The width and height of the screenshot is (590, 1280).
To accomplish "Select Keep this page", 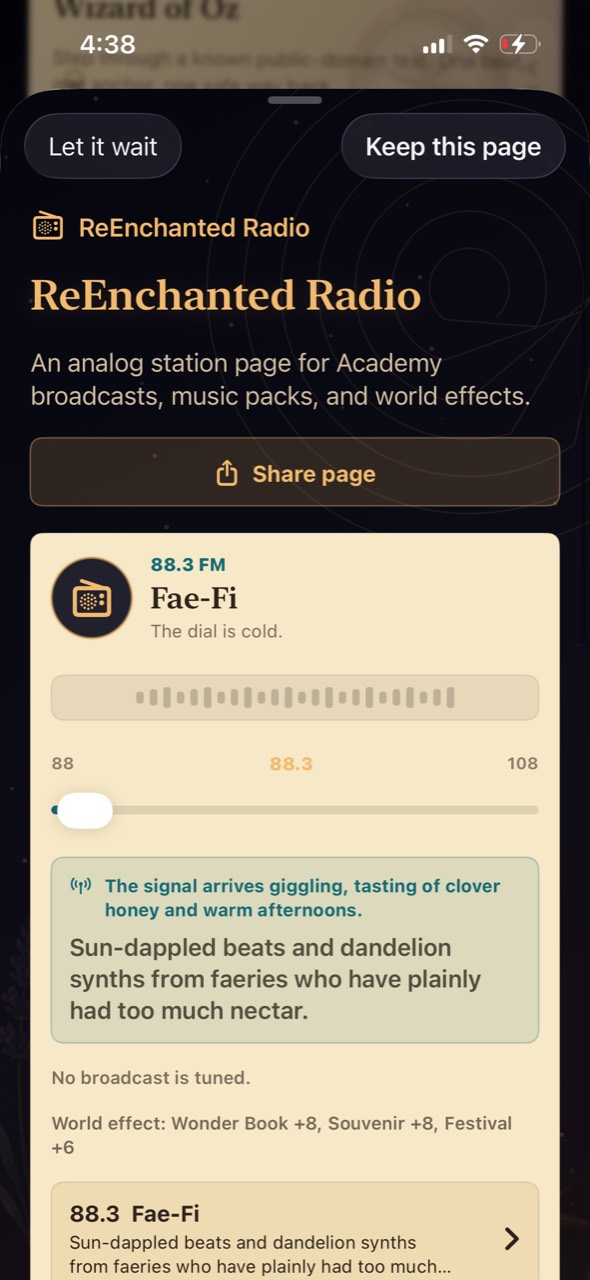I will coord(453,146).
